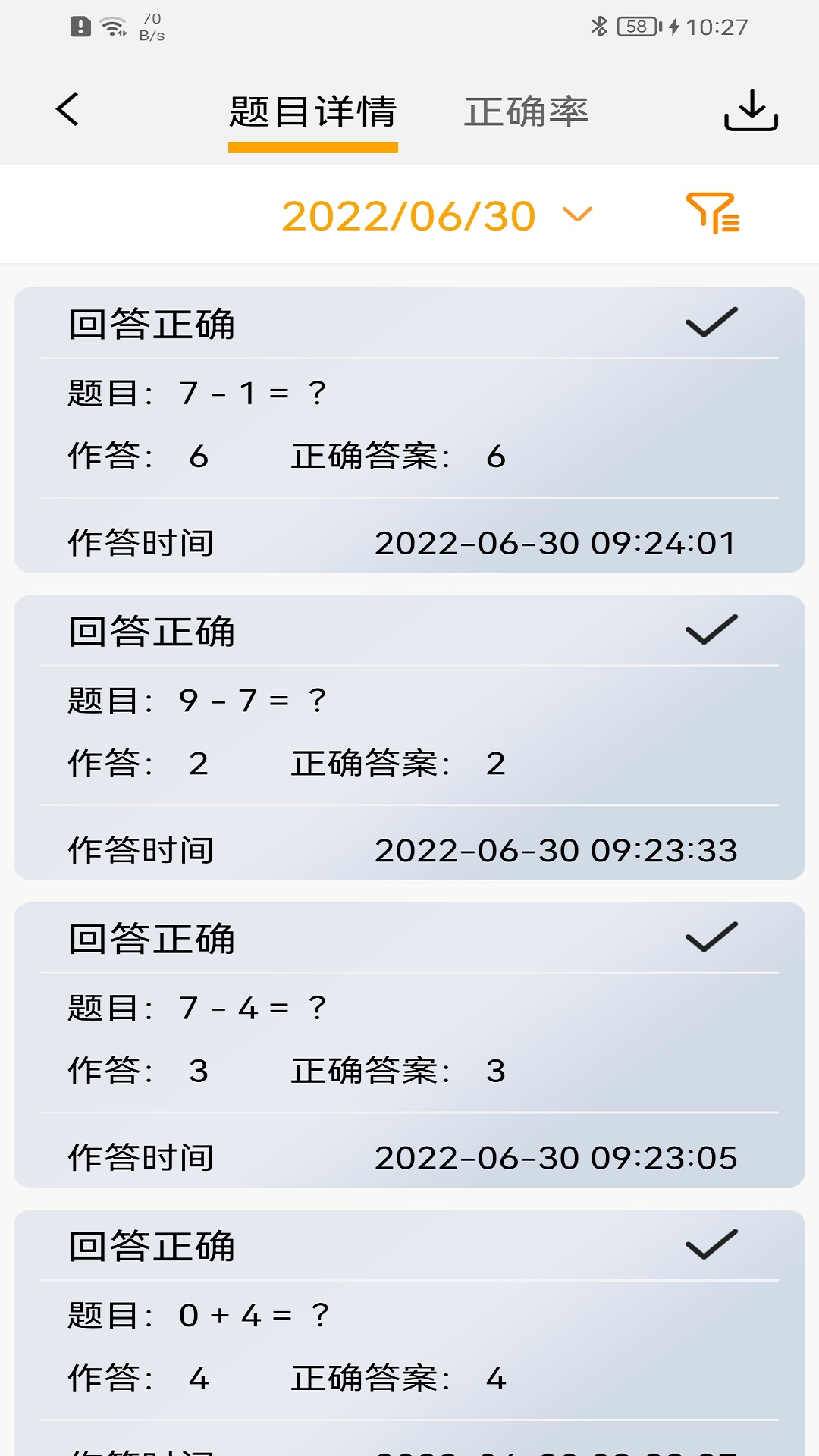Screen dimensions: 819x1456
Task: Tap the download icon in the top bar
Action: [x=752, y=110]
